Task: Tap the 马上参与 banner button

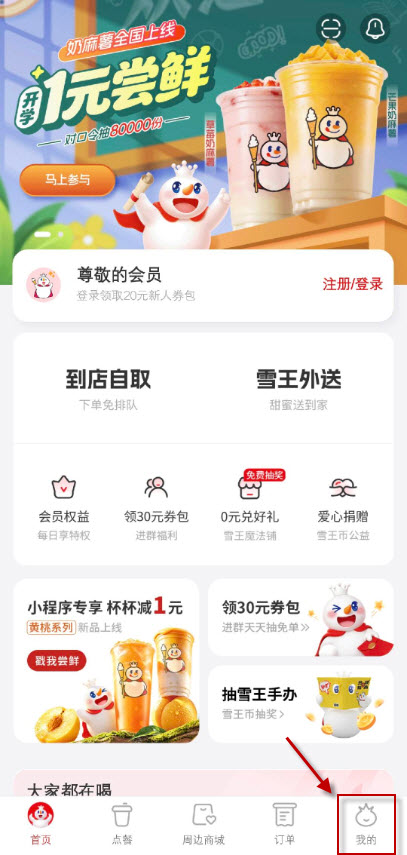Action: coord(67,180)
